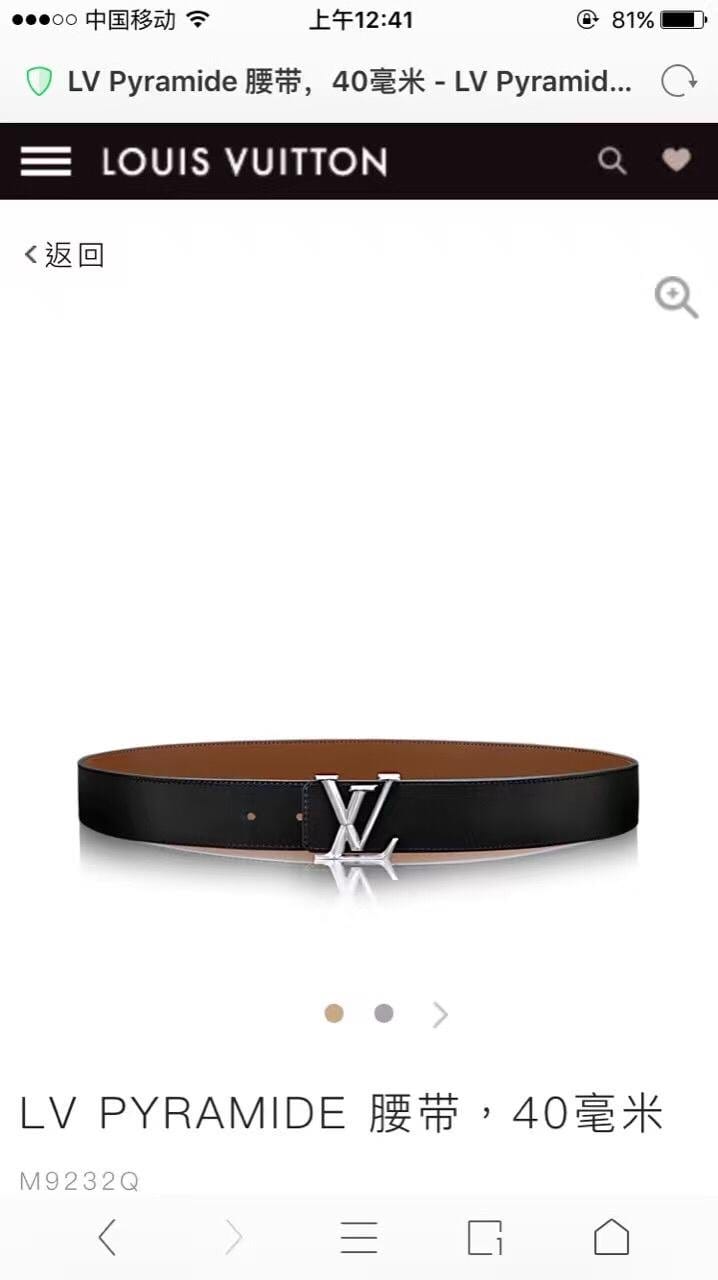This screenshot has height=1280, width=718.
Task: Zoom the product image with the magnifier
Action: 675,298
